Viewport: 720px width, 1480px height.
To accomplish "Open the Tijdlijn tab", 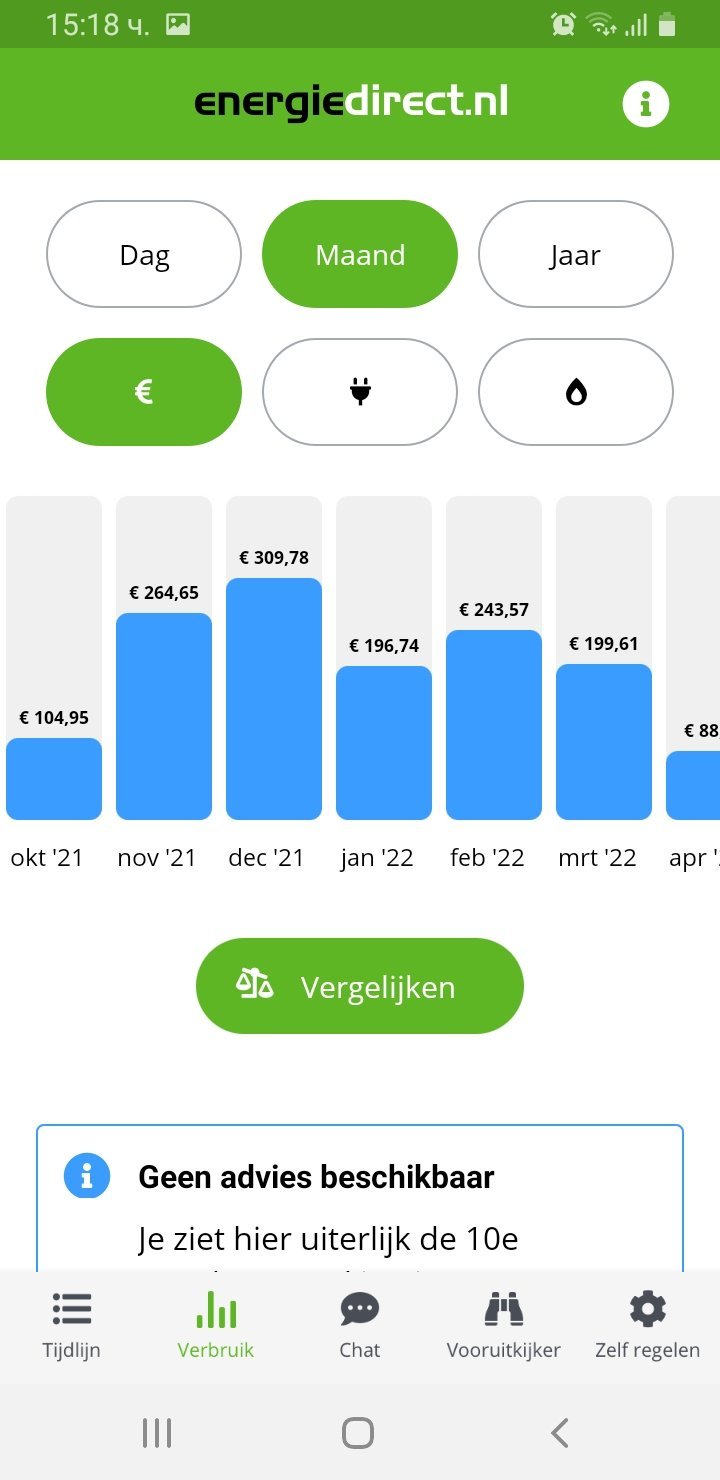I will pyautogui.click(x=72, y=1324).
